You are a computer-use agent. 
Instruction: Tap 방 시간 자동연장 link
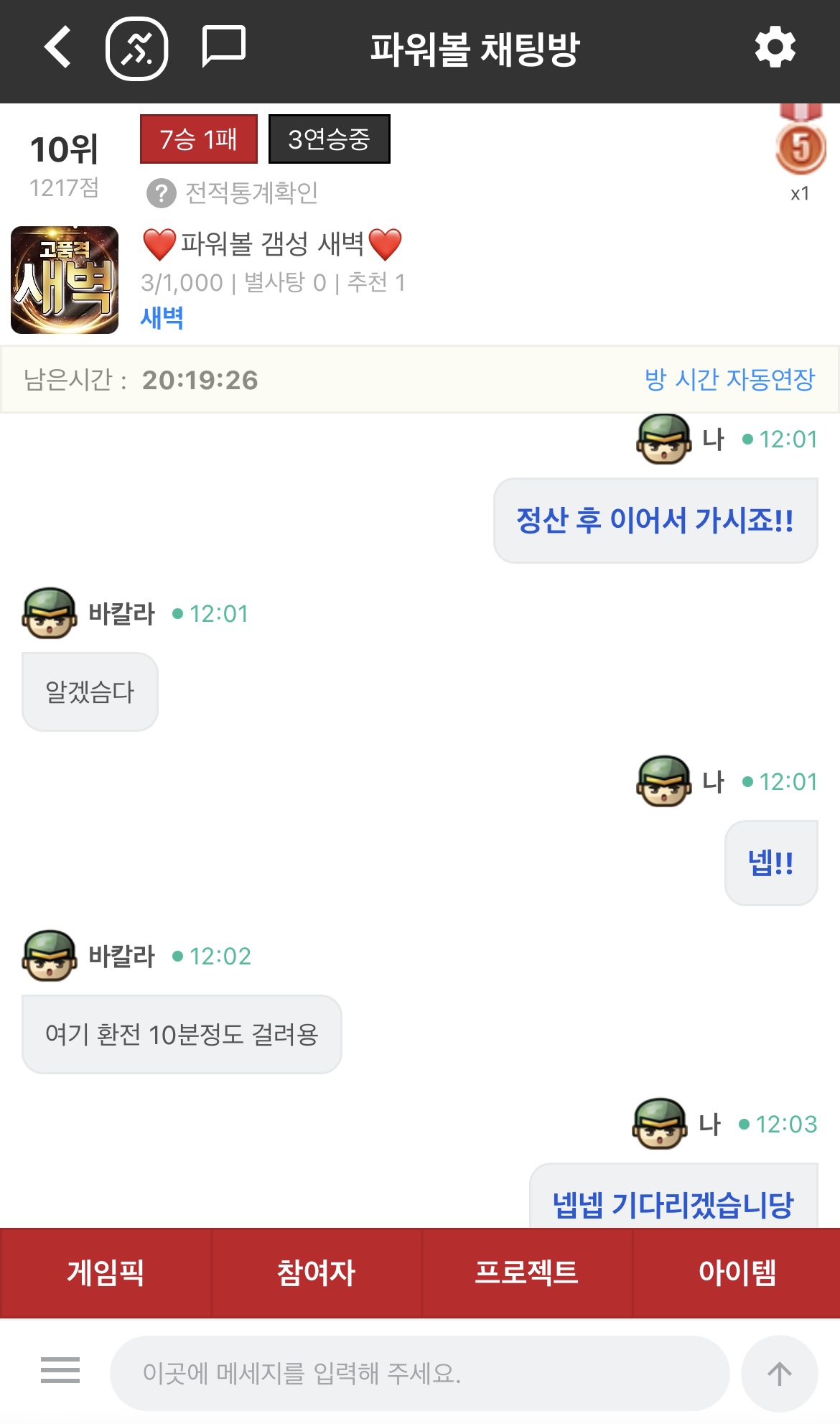729,379
